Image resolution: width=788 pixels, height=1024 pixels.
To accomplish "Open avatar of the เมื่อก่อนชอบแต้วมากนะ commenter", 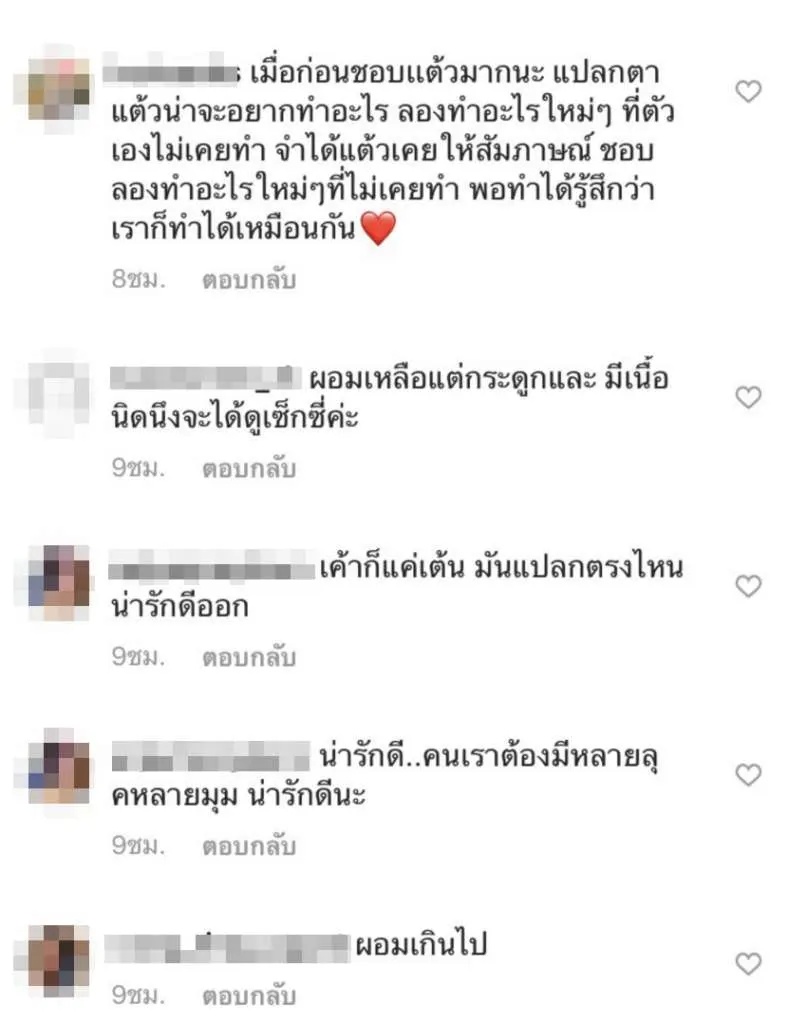I will pos(55,81).
